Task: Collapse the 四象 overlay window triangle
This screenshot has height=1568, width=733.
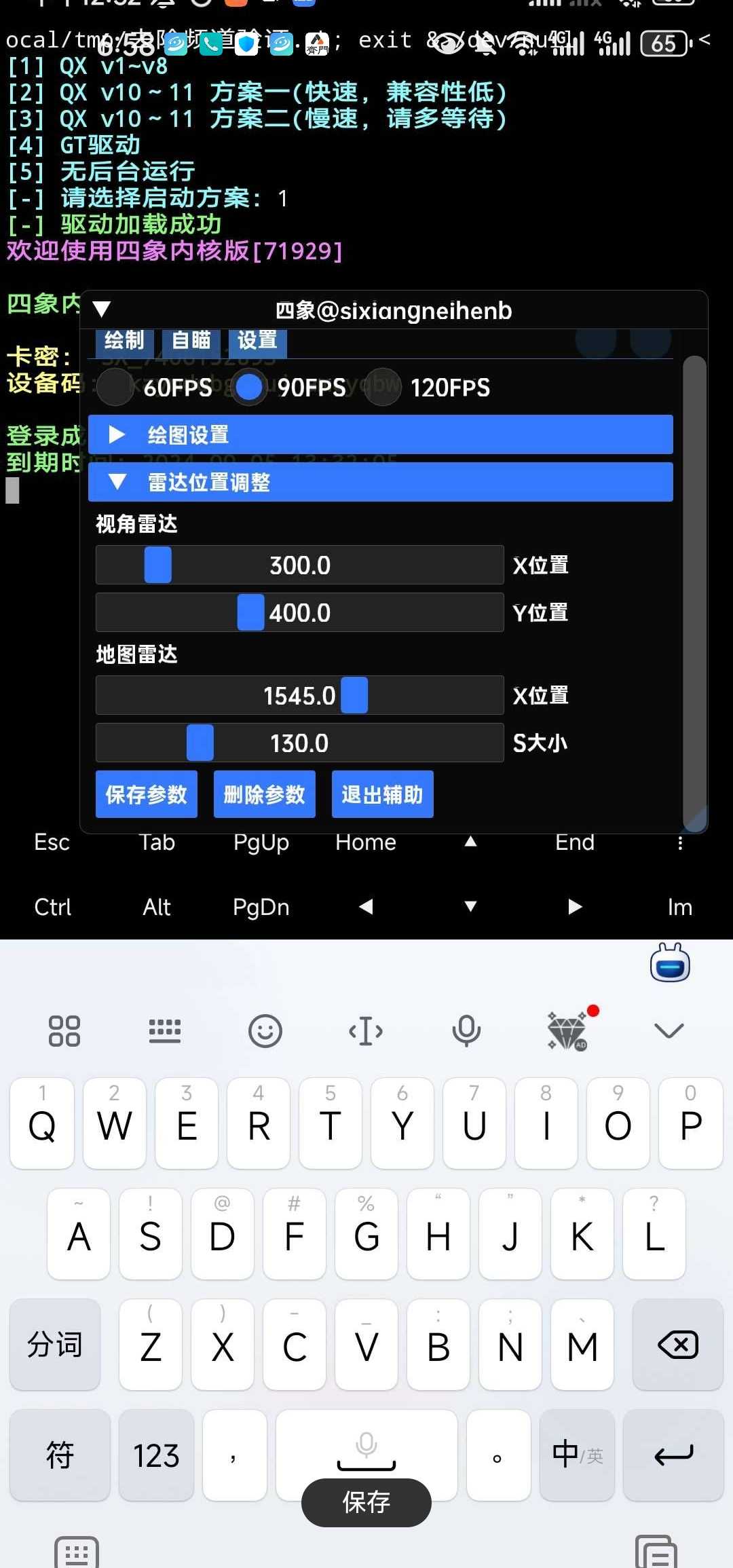Action: [102, 310]
